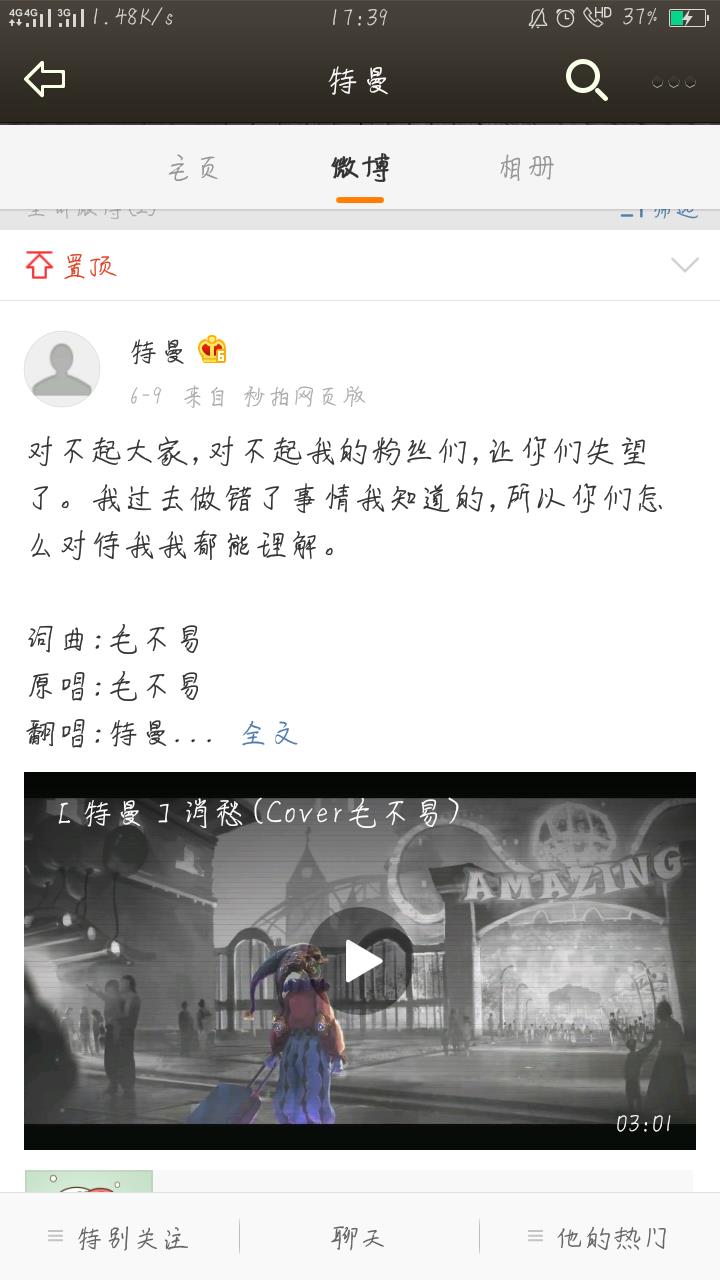Open the 他的热门 menu
This screenshot has width=720, height=1280.
(598, 1238)
